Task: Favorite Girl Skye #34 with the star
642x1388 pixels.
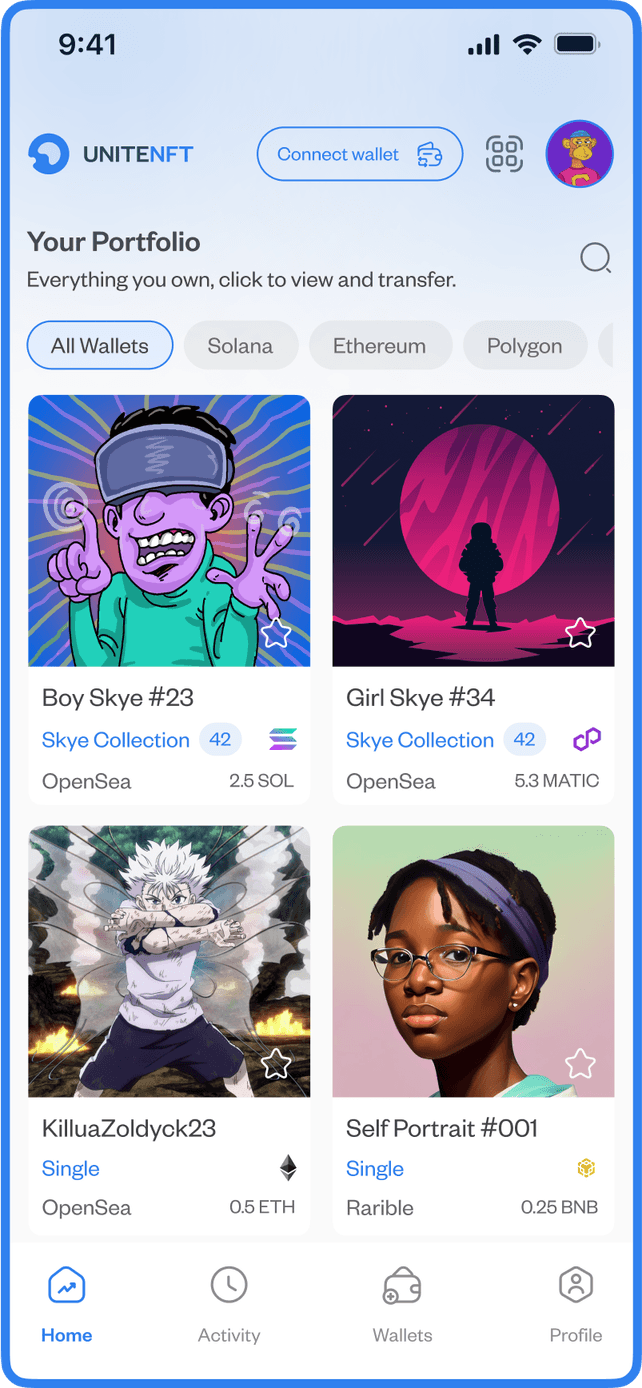Action: click(x=580, y=633)
